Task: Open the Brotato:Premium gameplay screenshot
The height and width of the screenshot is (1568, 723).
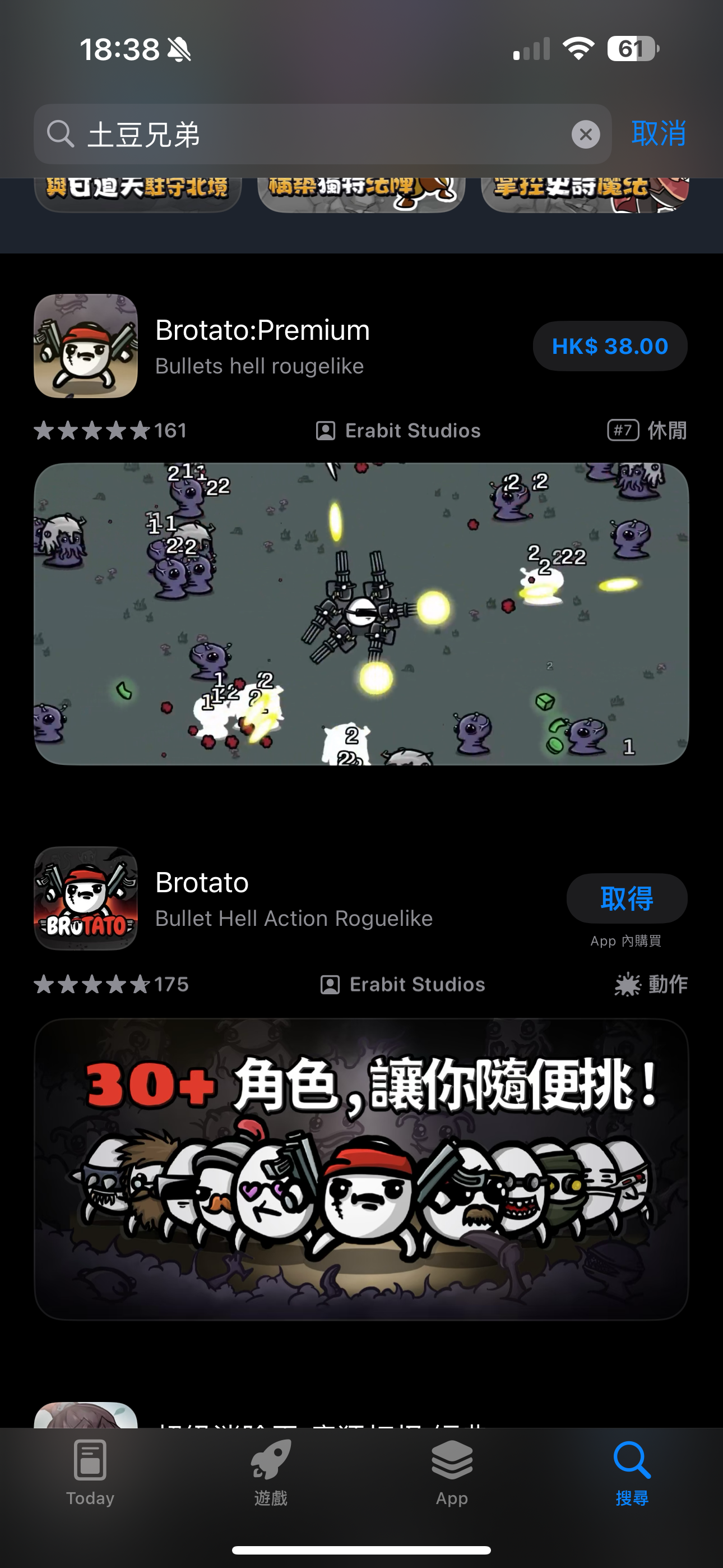Action: pos(361,612)
